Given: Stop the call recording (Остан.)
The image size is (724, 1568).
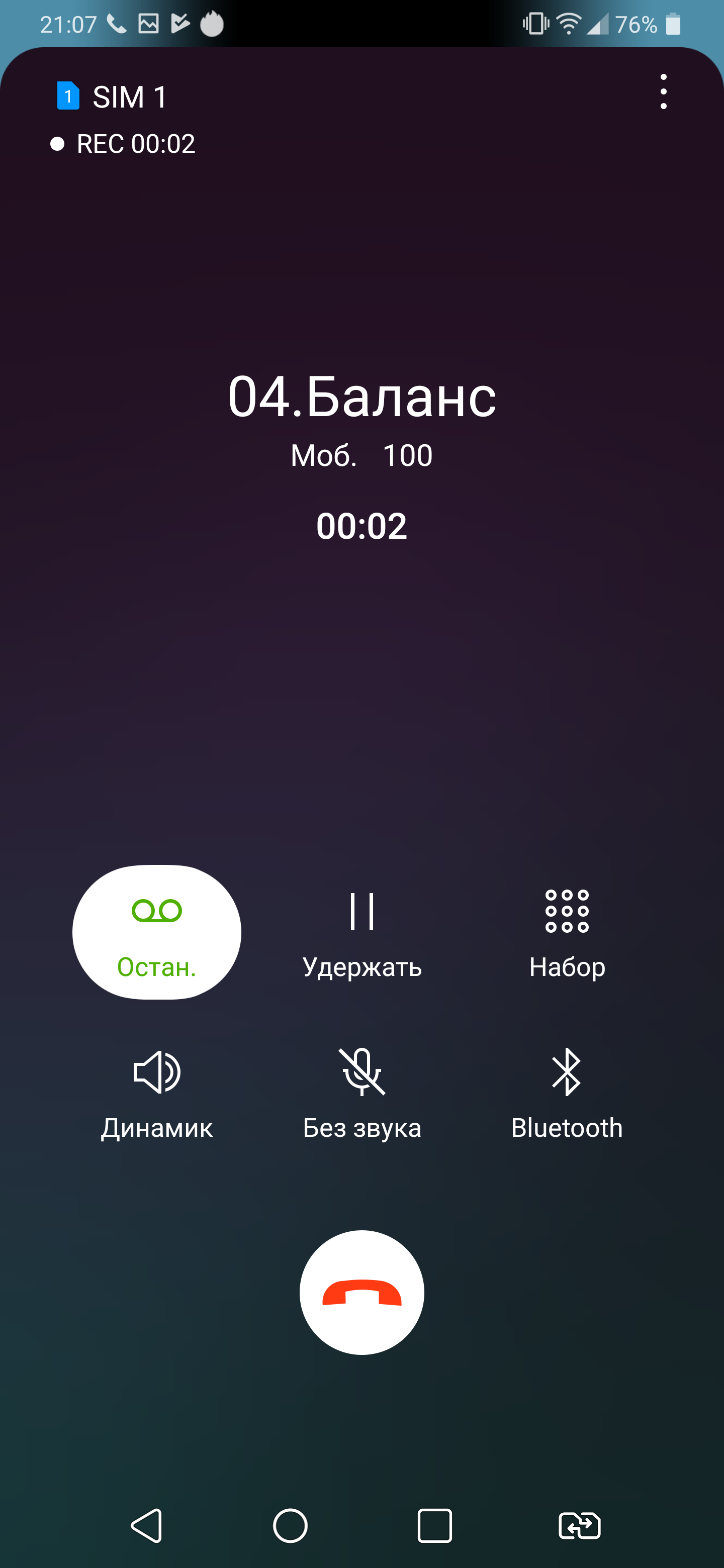Looking at the screenshot, I should pyautogui.click(x=156, y=931).
